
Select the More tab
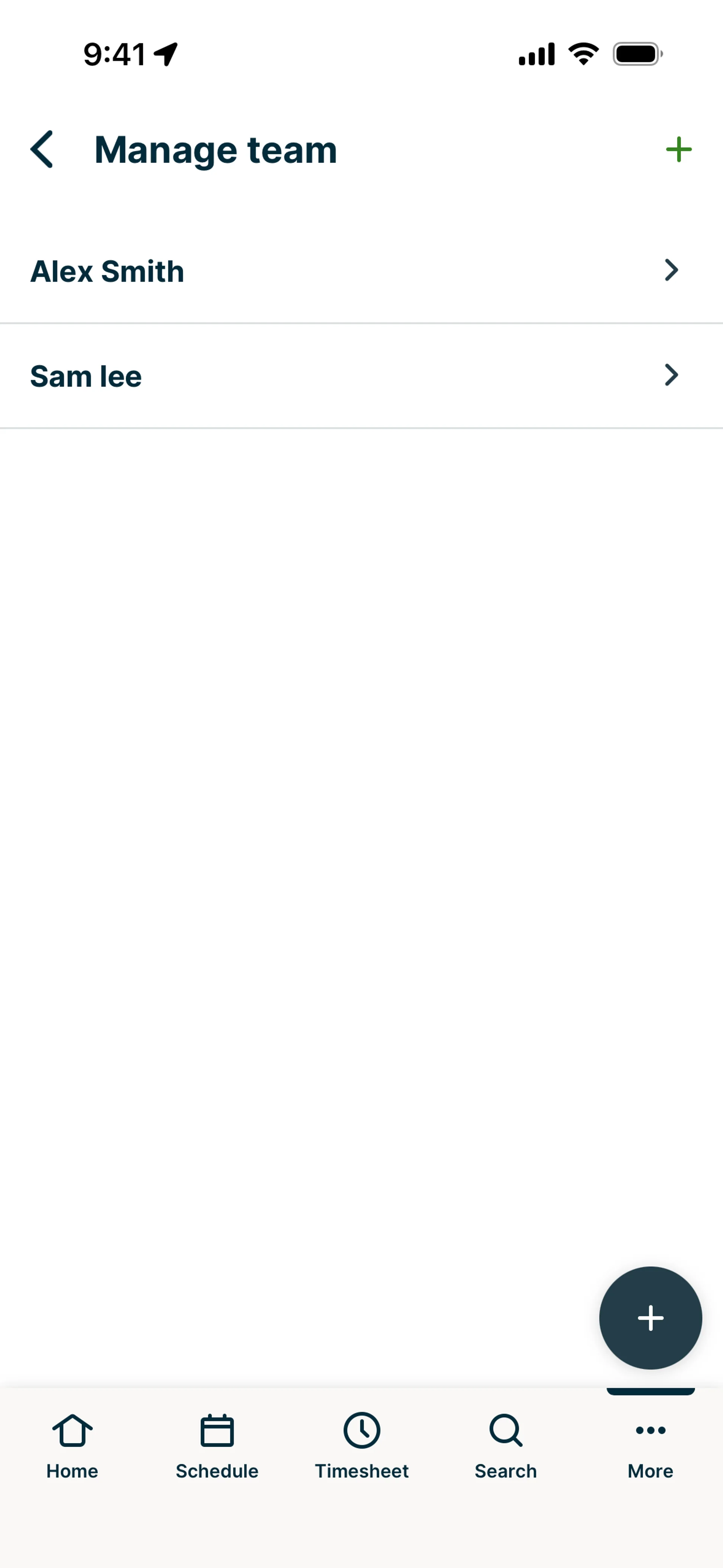coord(650,1447)
